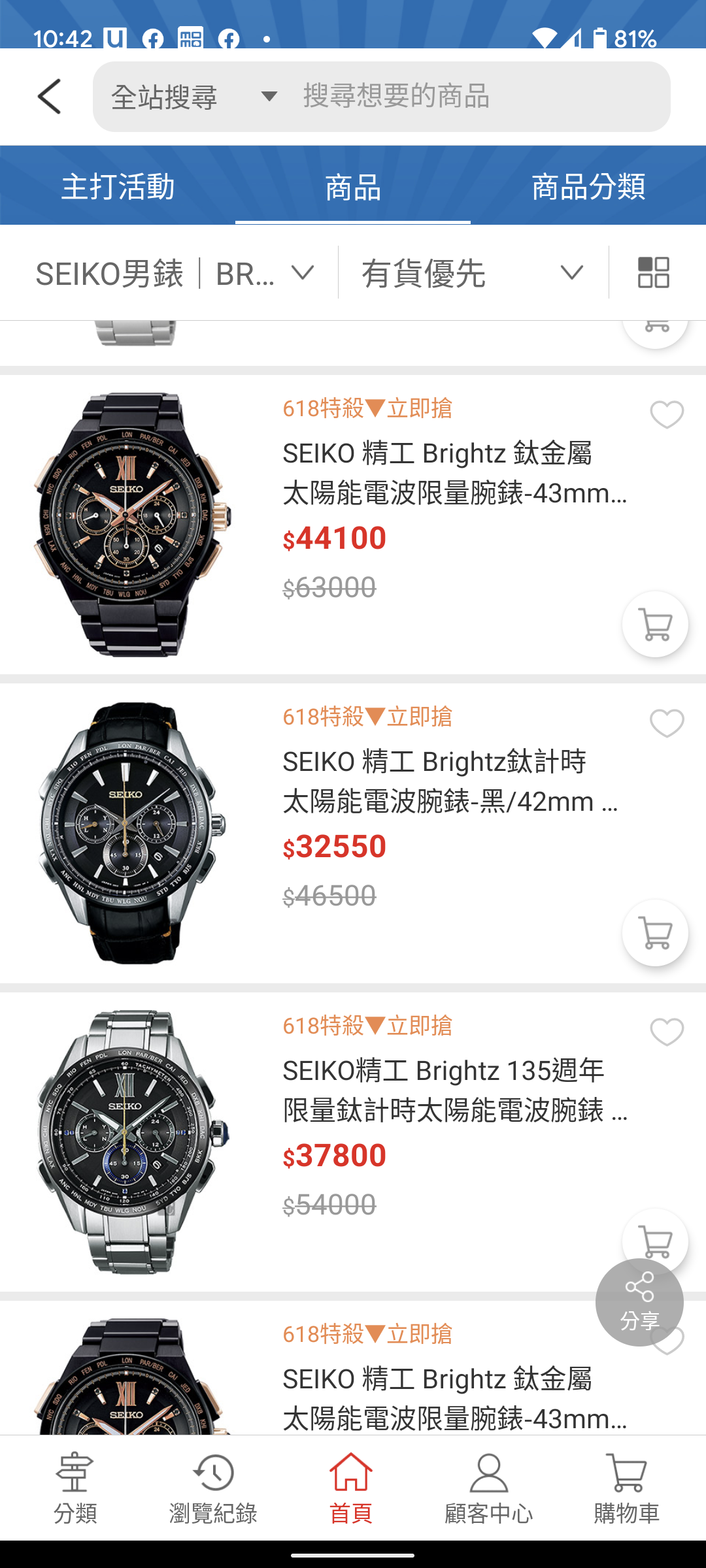
Task: Tap the floating 分享 share button
Action: click(639, 1302)
